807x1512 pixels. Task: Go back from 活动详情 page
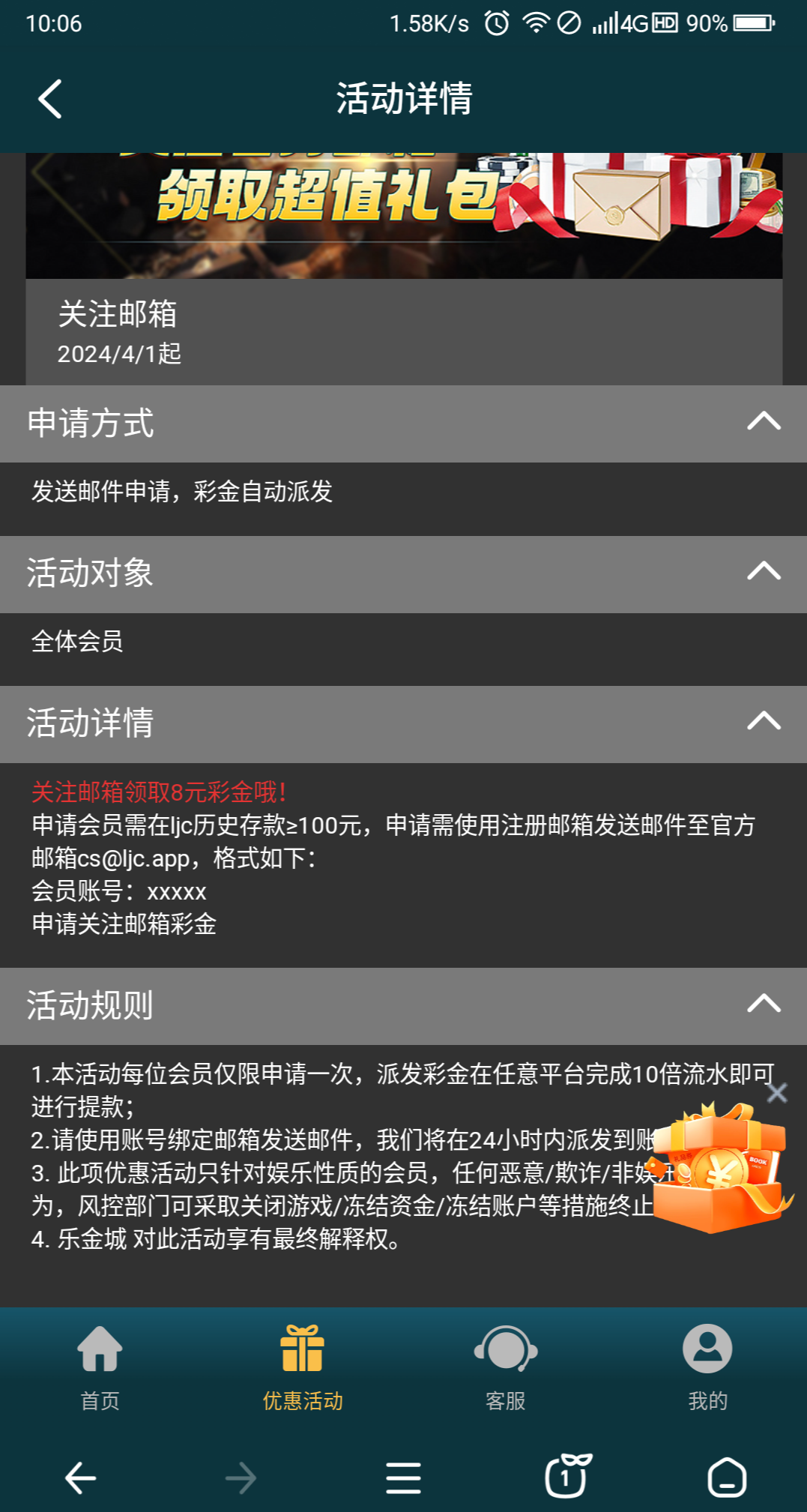click(49, 99)
